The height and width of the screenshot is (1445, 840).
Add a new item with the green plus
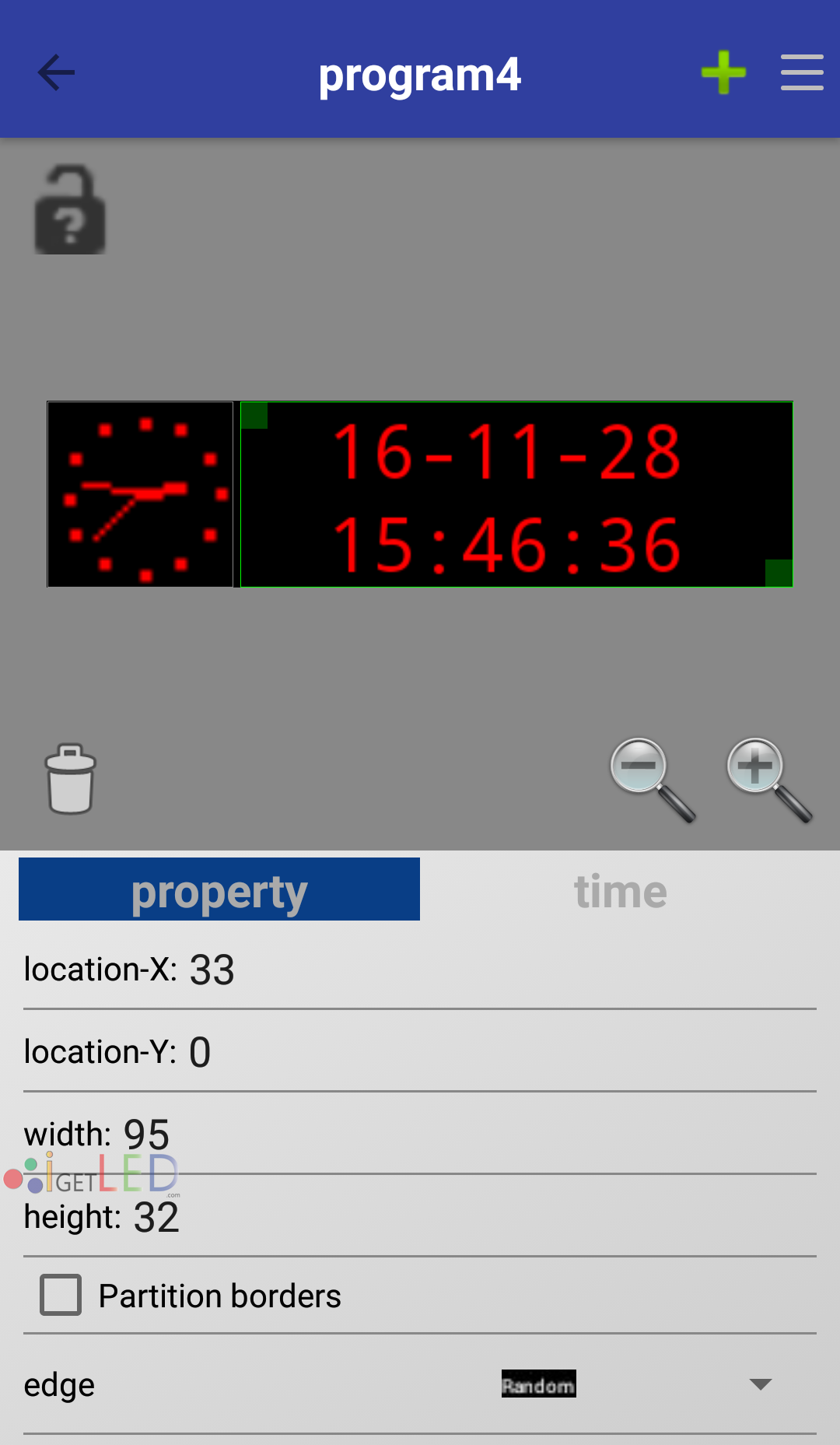coord(723,72)
